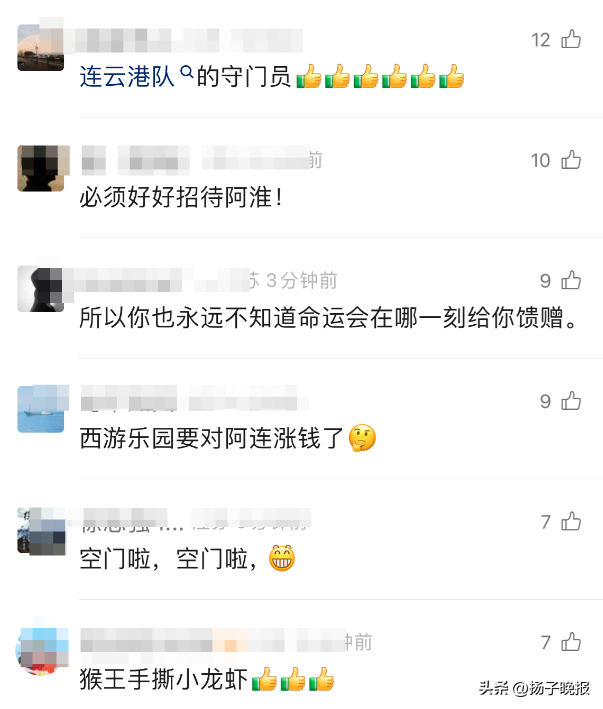This screenshot has width=603, height=709.
Task: Open avatar of 必须好好招待阿淮 commenter
Action: pos(41,168)
